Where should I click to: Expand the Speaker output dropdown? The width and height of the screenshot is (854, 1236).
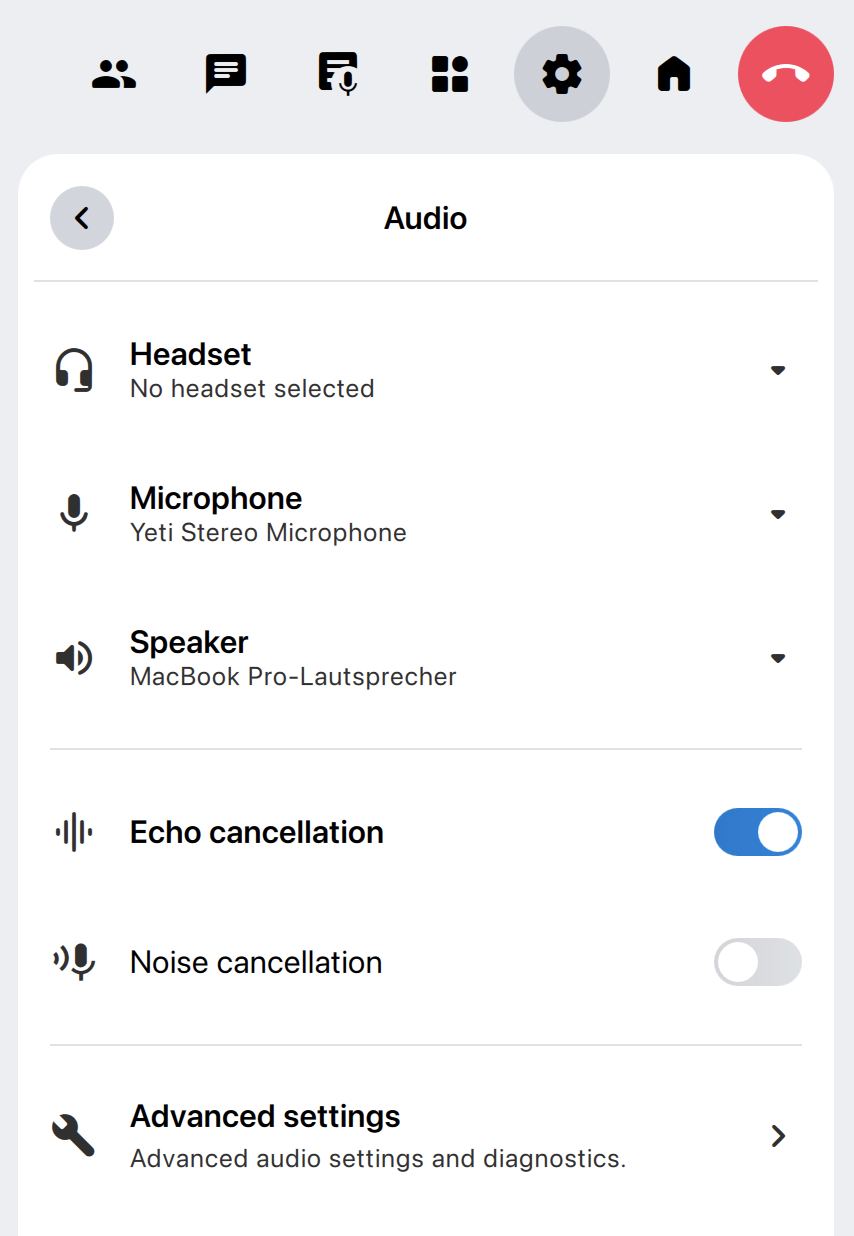(777, 658)
